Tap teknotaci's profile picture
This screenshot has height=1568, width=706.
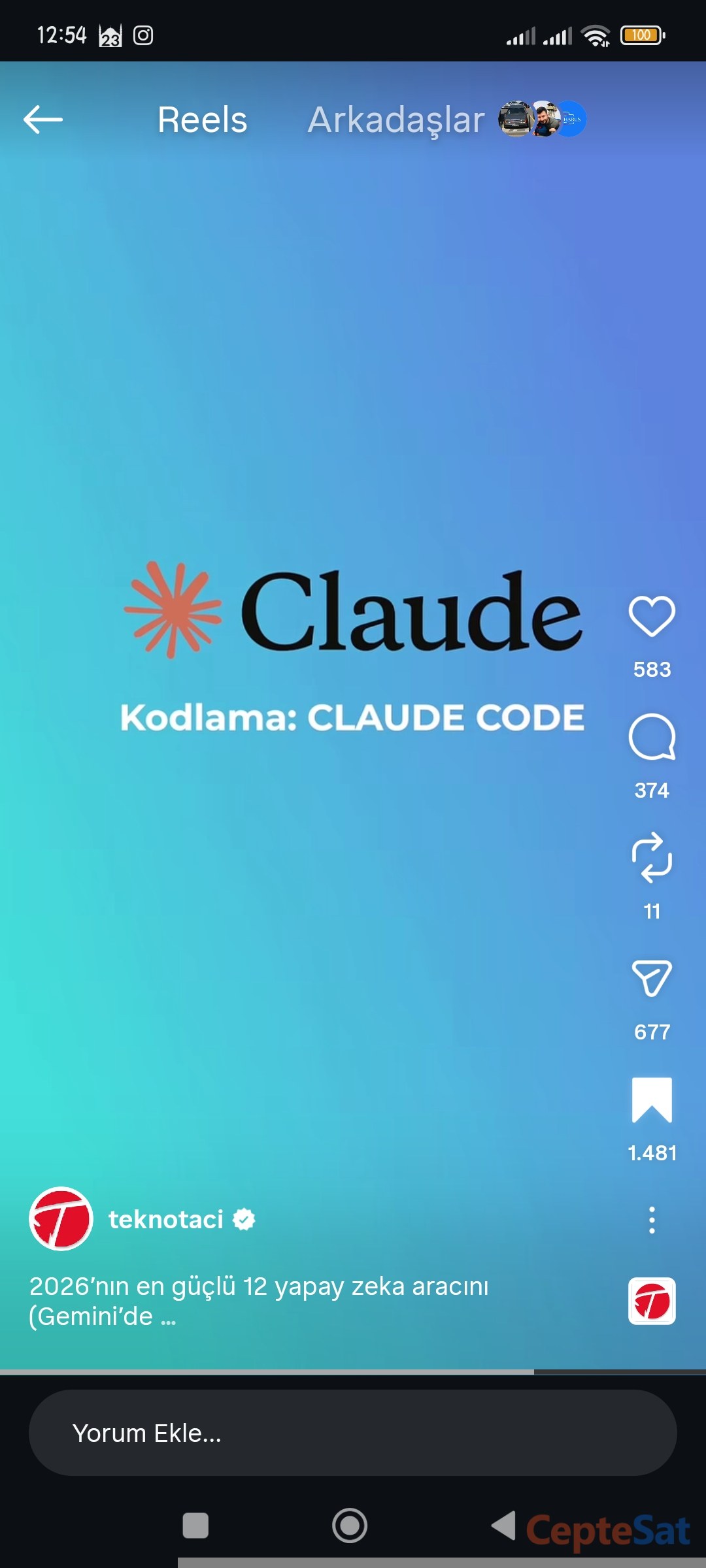pyautogui.click(x=61, y=1219)
